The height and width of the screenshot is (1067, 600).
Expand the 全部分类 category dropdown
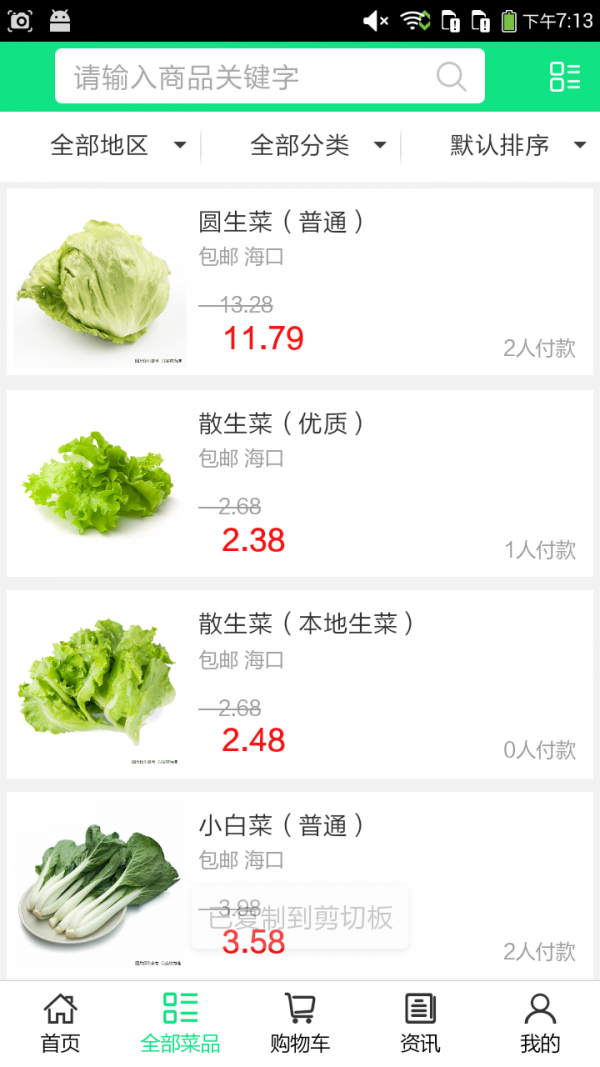tap(318, 146)
